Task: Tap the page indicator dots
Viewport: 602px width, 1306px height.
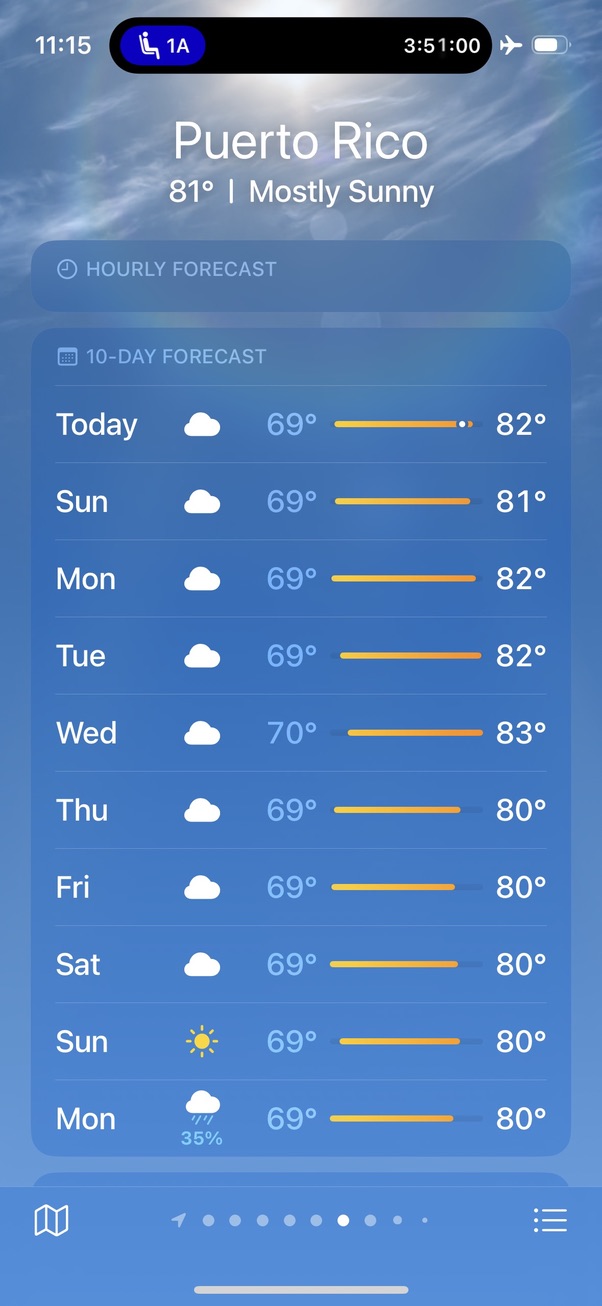Action: point(299,1220)
